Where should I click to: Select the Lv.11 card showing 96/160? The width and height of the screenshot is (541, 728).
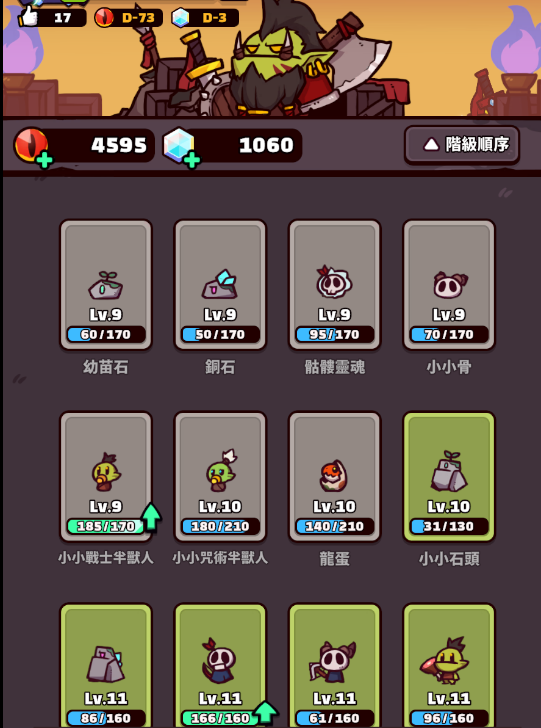[x=449, y=666]
